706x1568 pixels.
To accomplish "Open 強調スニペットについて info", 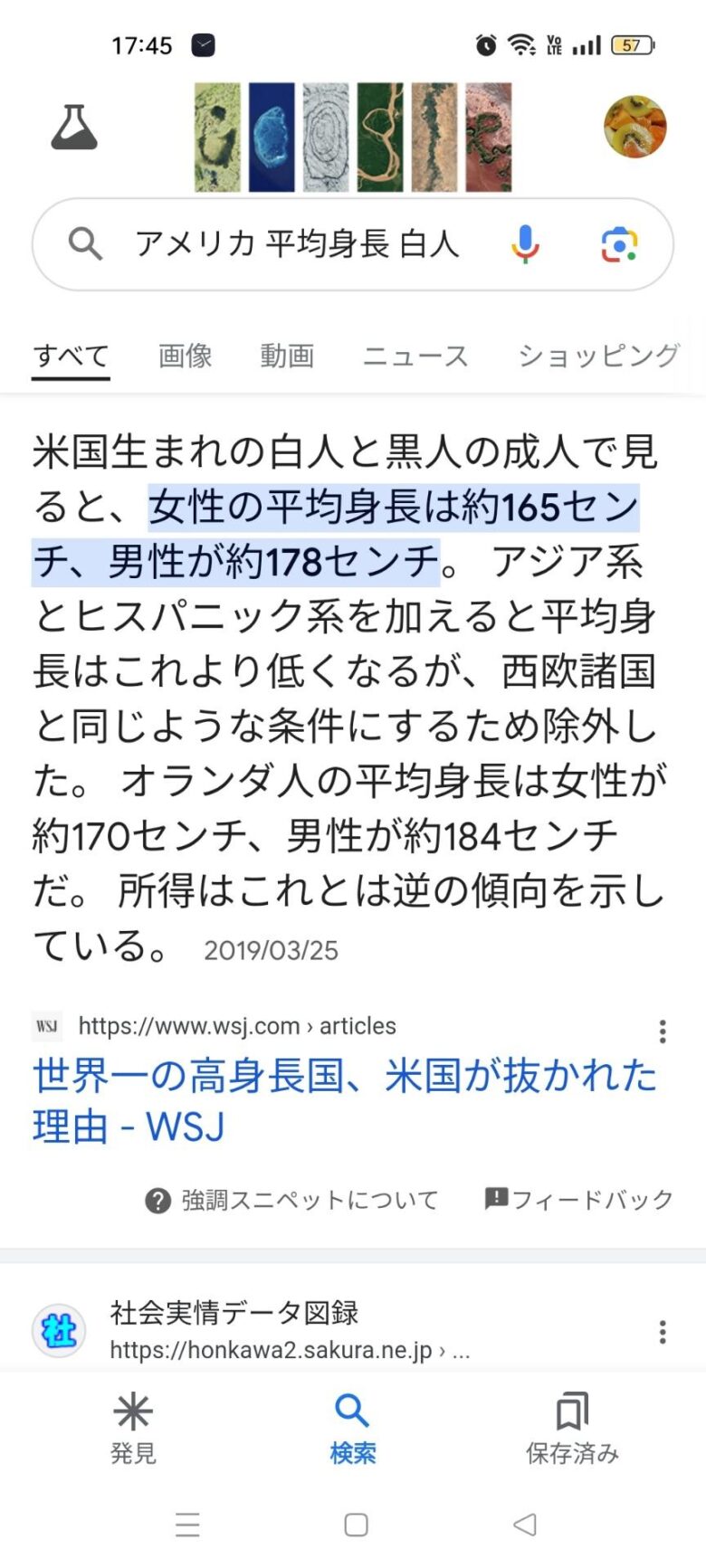I will tap(292, 1200).
